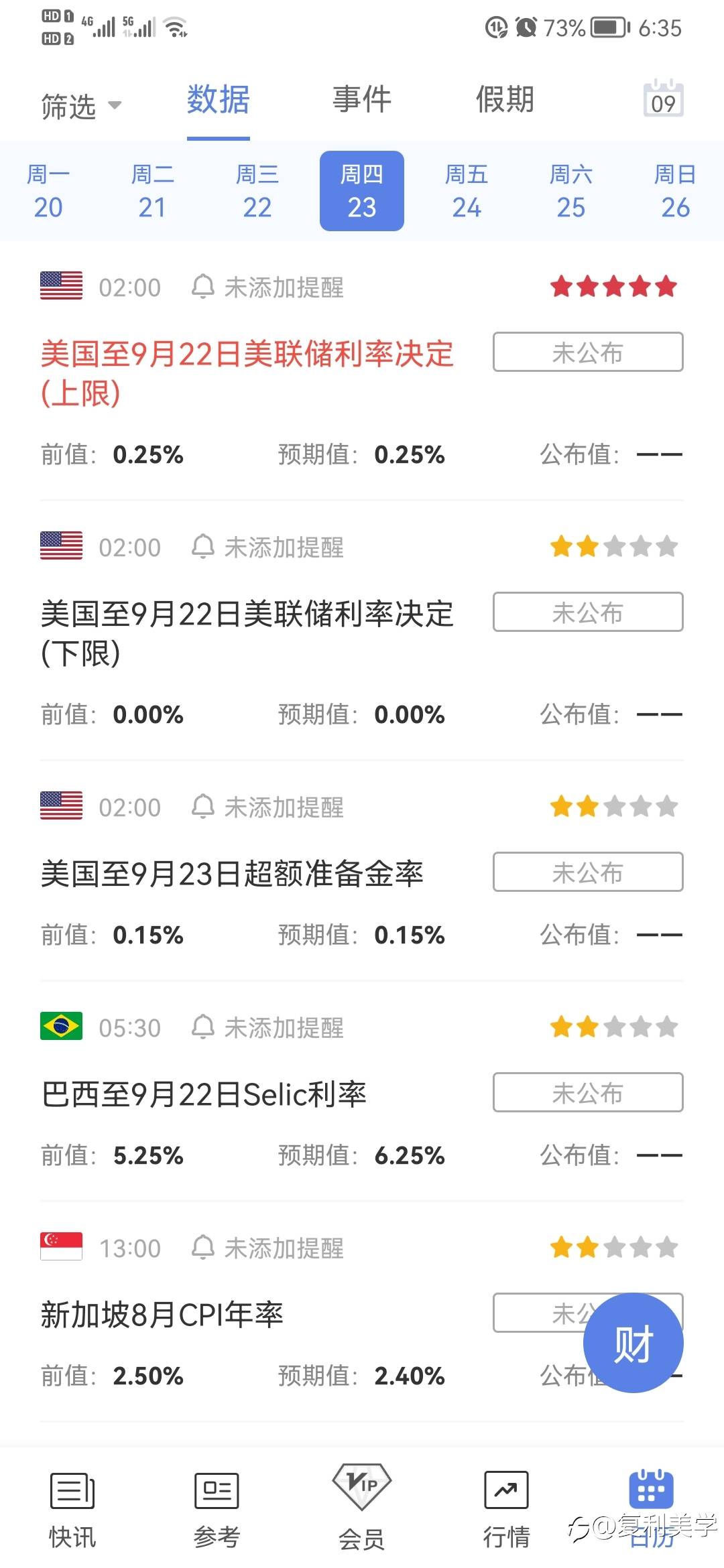Image resolution: width=724 pixels, height=1568 pixels.
Task: Open 巴西至9月22日Selic利率 entry
Action: (x=204, y=1095)
